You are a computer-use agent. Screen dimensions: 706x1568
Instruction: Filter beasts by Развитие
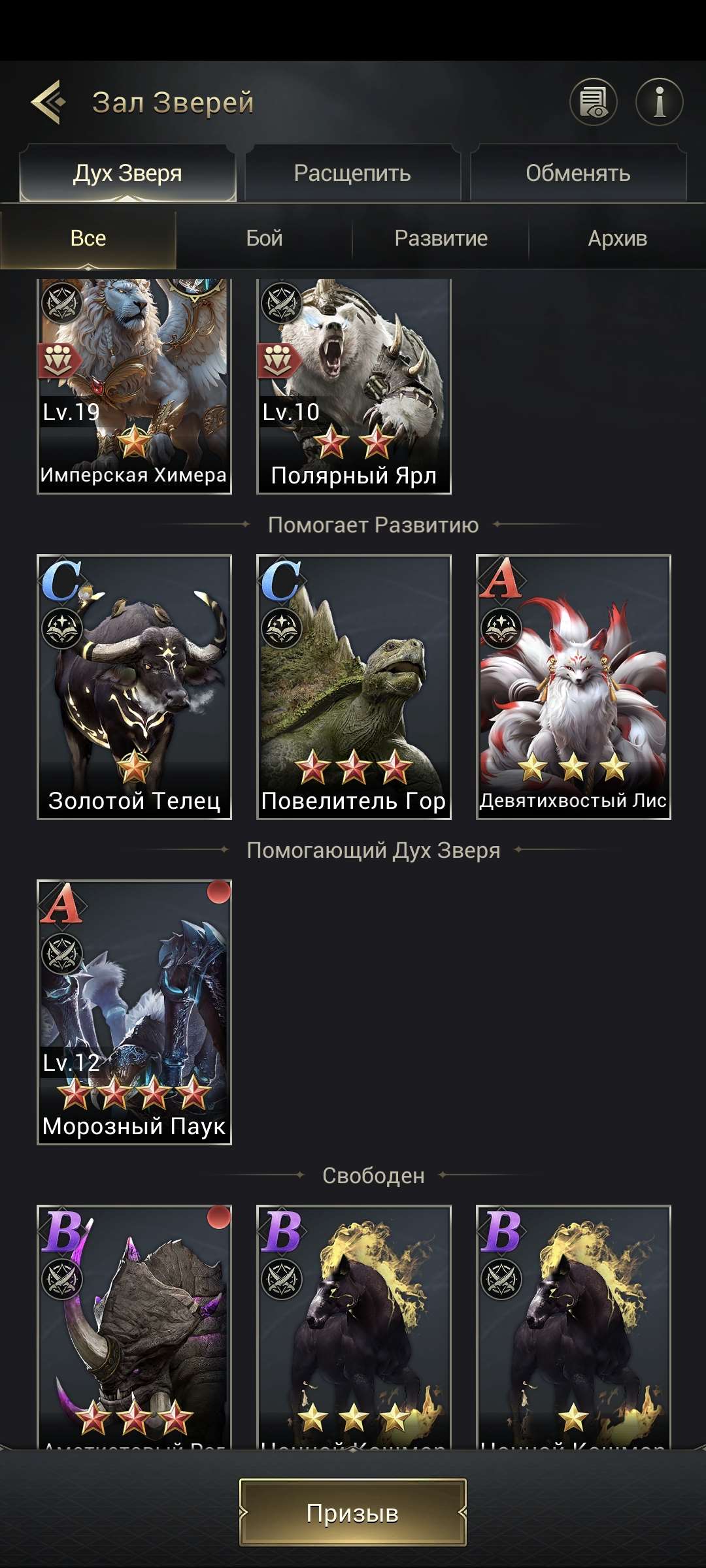[x=441, y=238]
